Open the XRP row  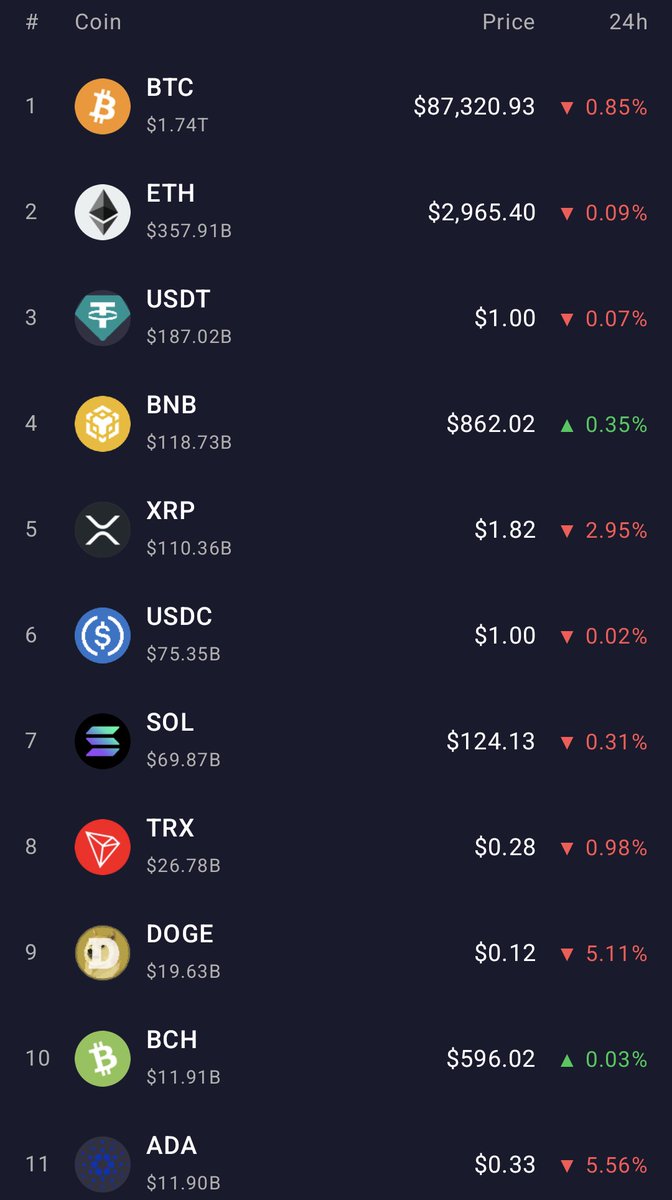coord(336,530)
